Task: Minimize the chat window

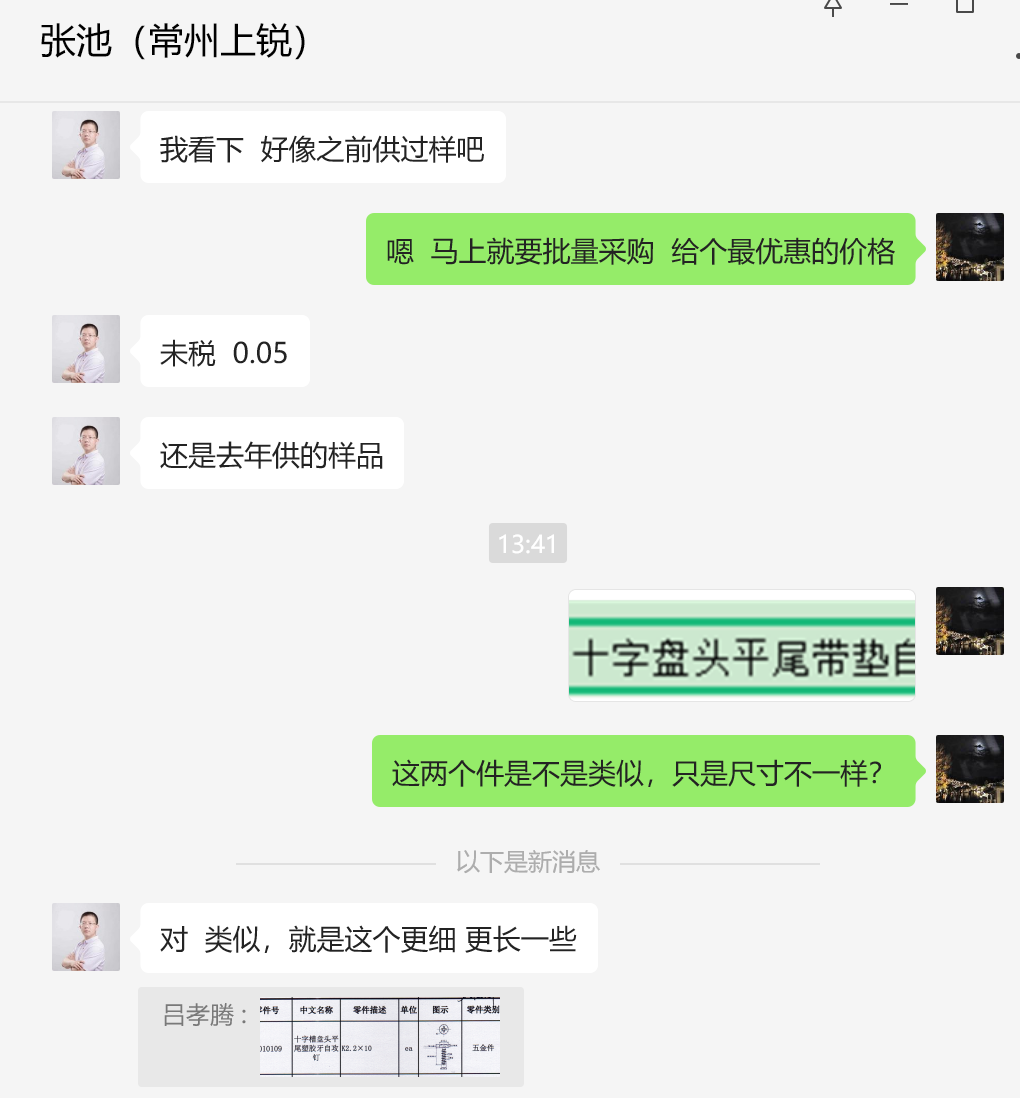Action: point(899,6)
